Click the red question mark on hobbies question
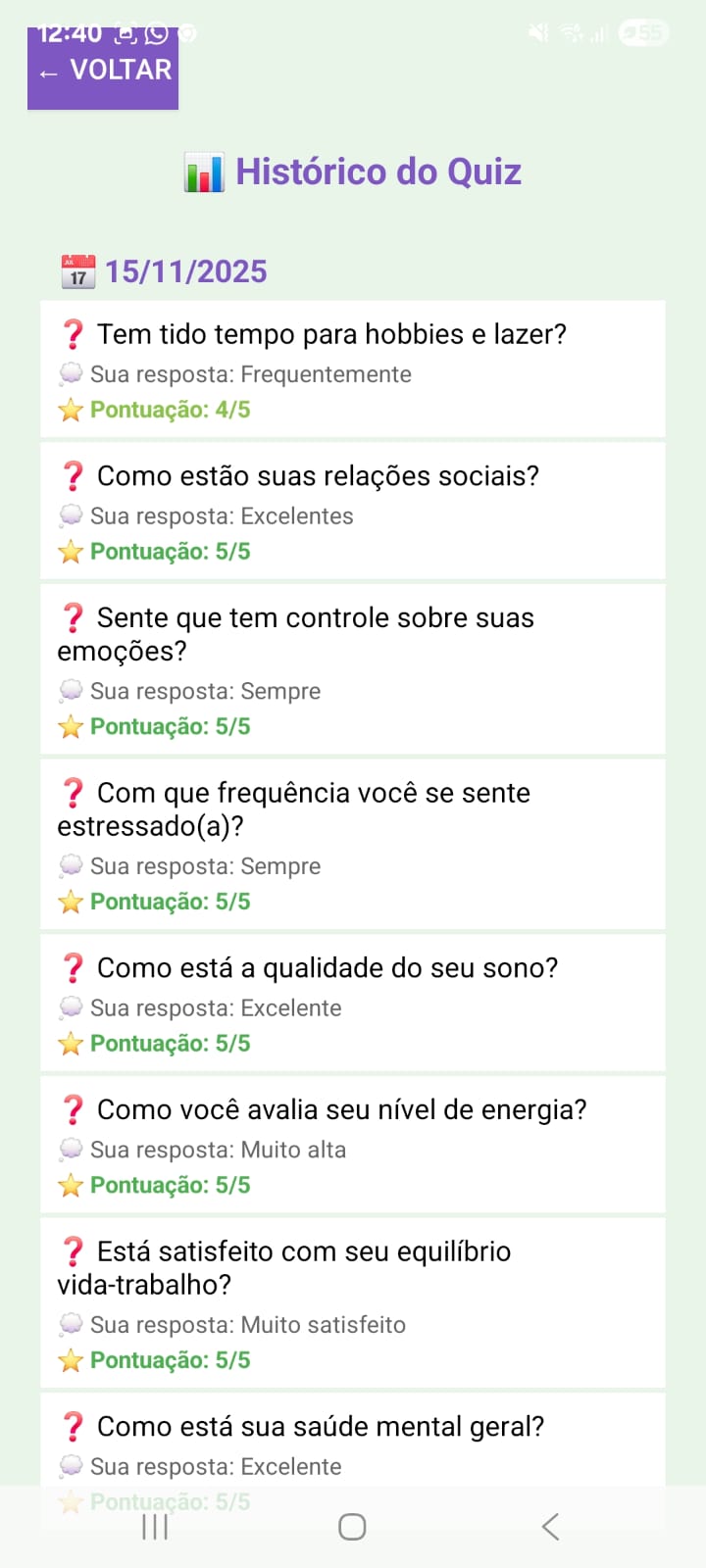 tap(72, 333)
